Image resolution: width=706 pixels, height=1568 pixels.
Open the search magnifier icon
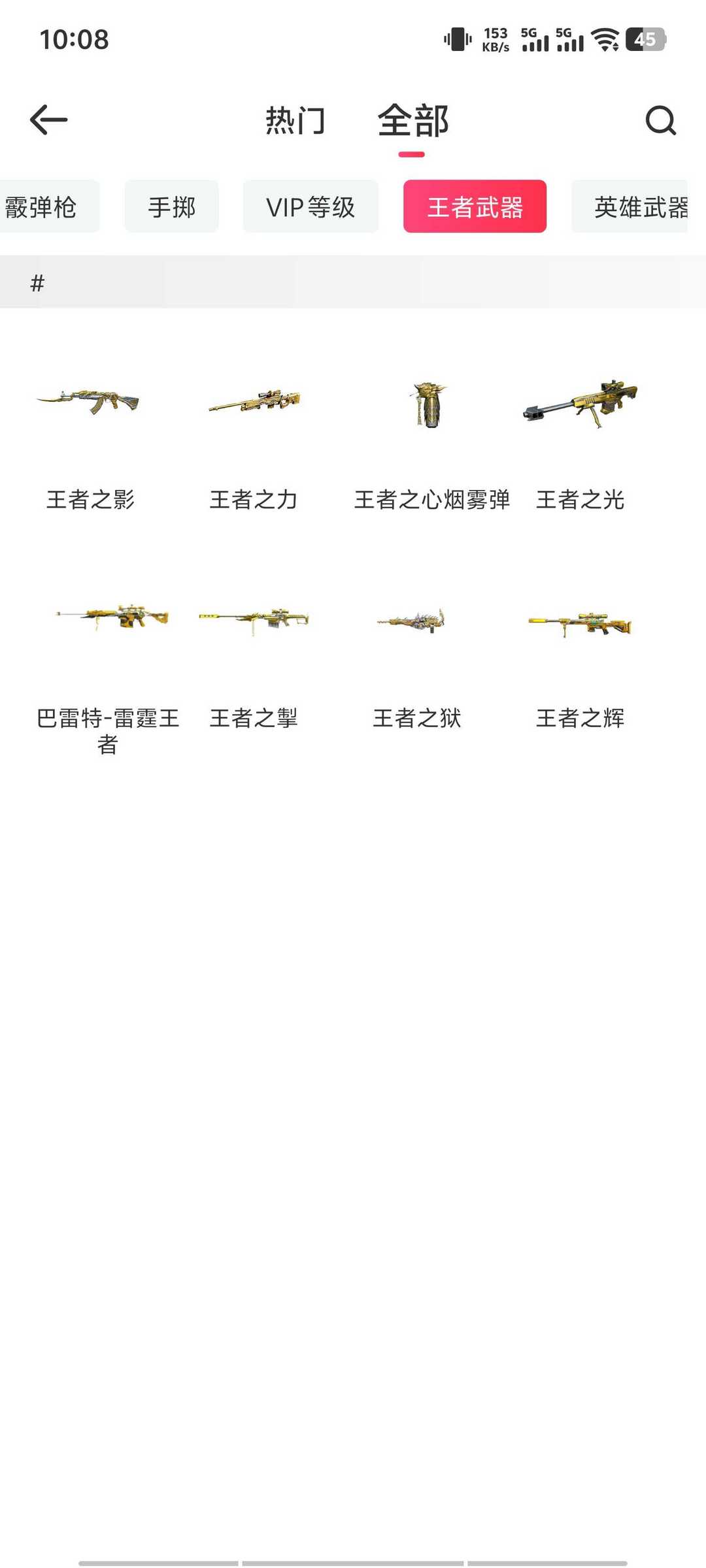point(660,120)
